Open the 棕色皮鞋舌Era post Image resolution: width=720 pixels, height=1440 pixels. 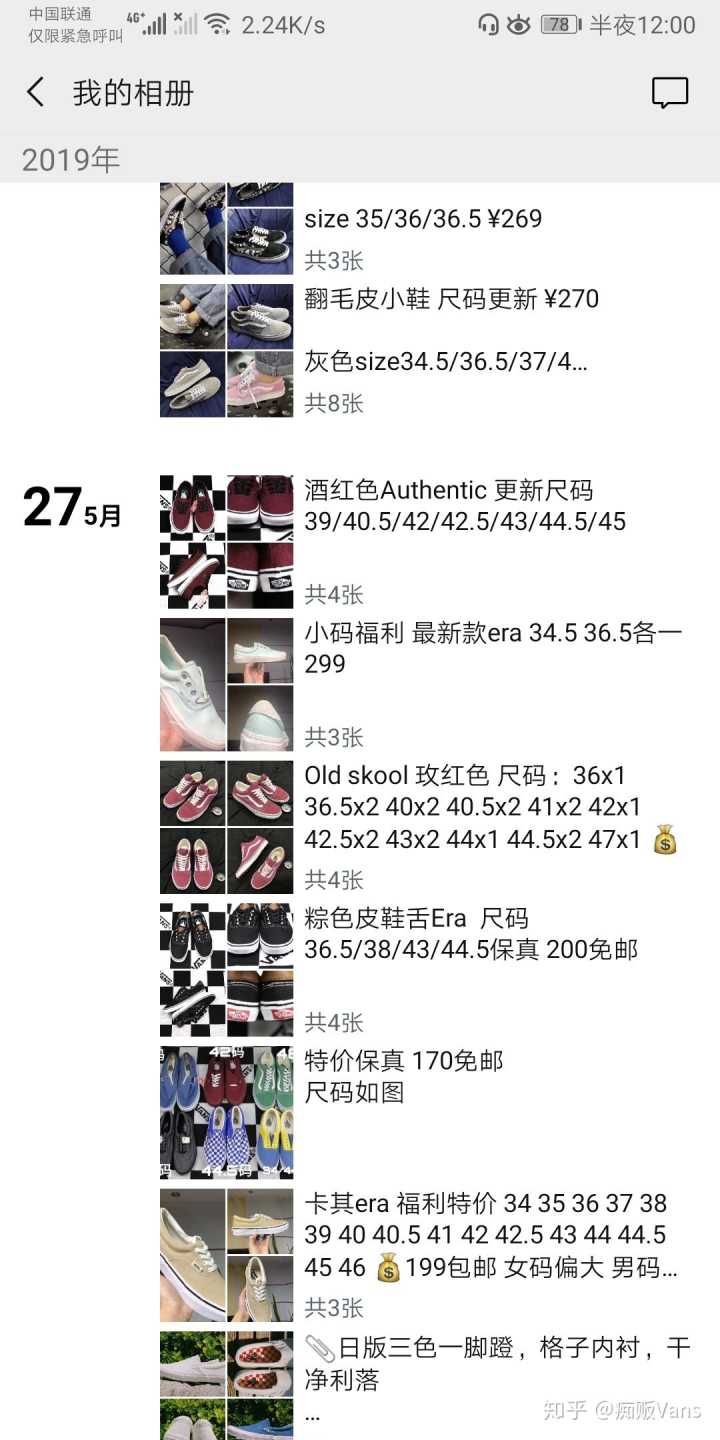(x=470, y=934)
